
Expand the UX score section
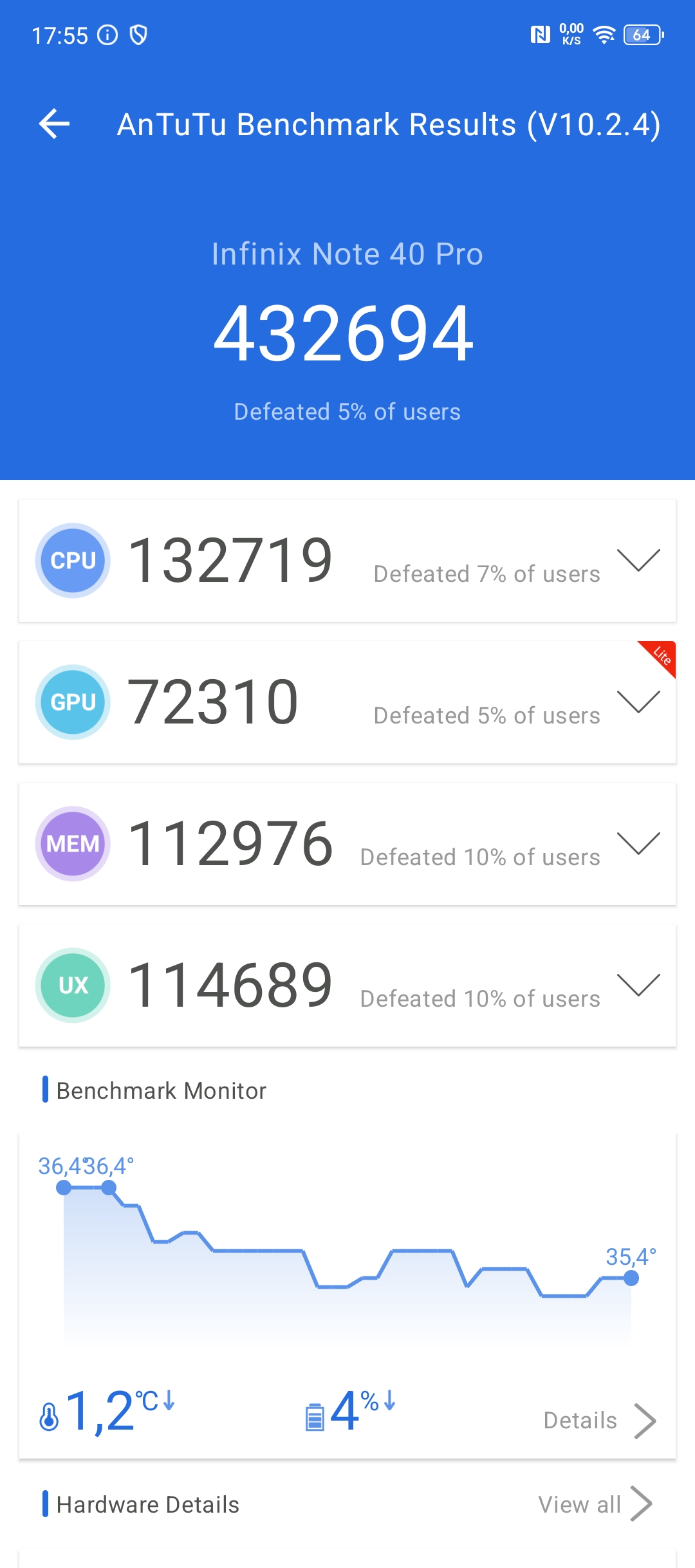point(638,985)
